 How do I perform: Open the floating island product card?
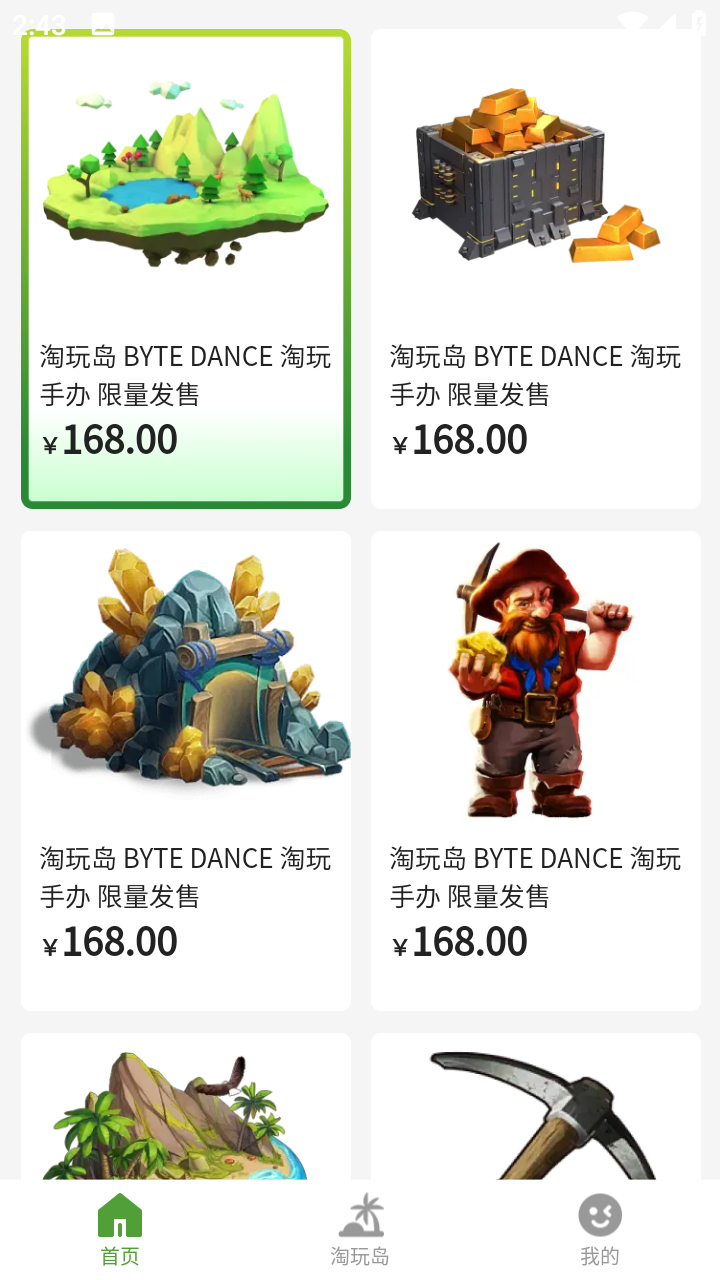pos(186,269)
